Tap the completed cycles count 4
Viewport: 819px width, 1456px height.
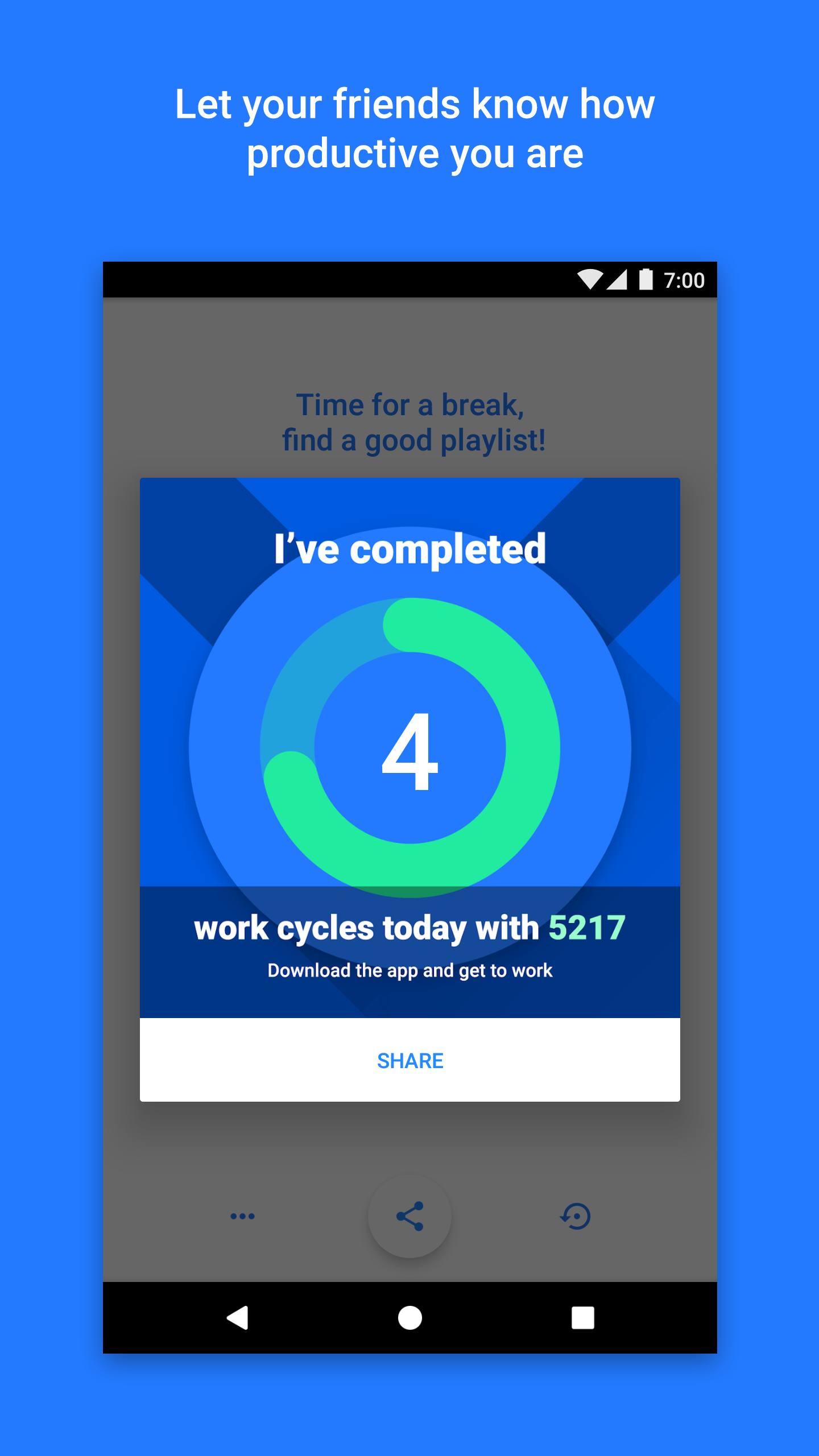tap(411, 756)
